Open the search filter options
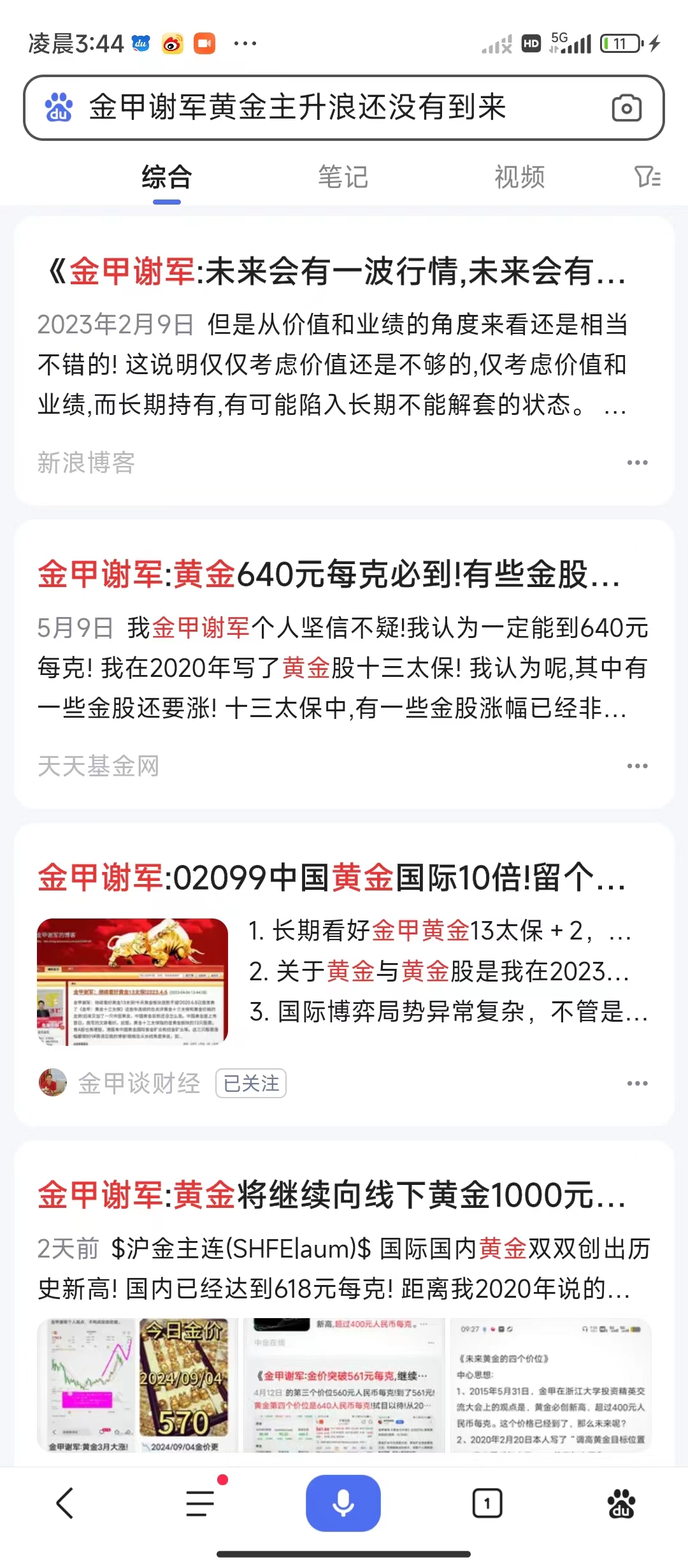 point(647,177)
